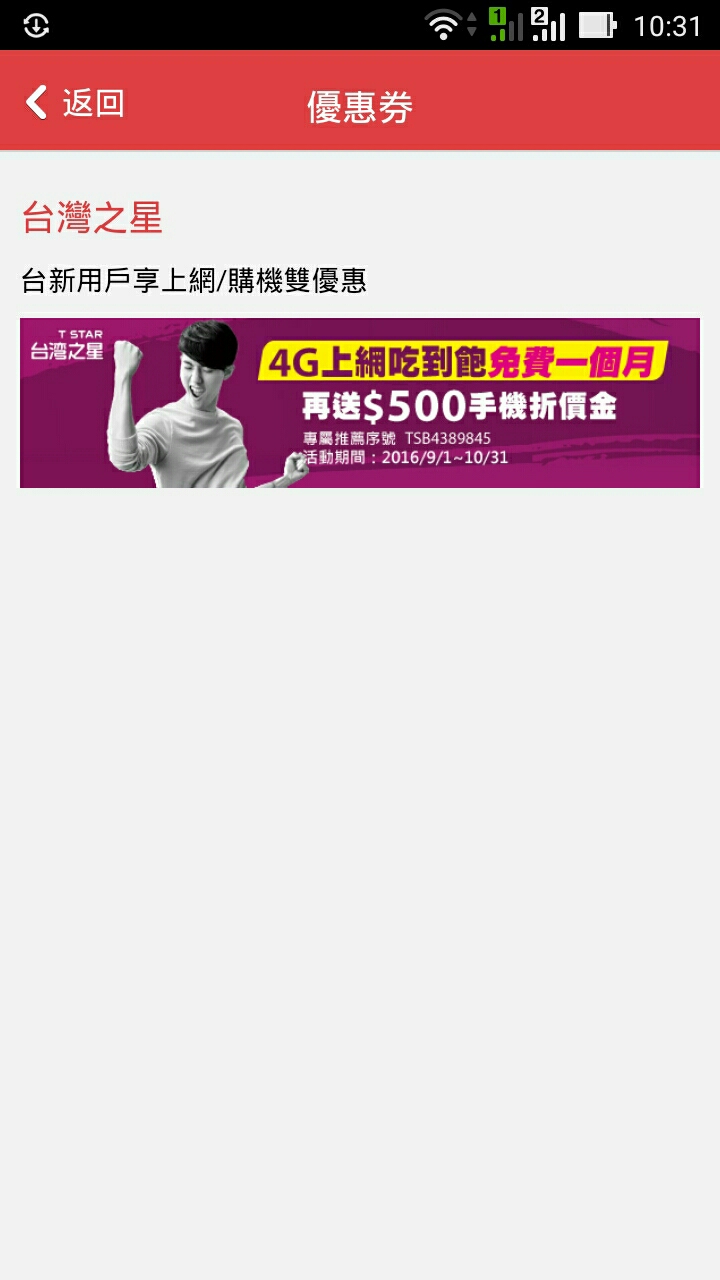Go back via the 返回 button
This screenshot has width=720, height=1280.
[75, 103]
